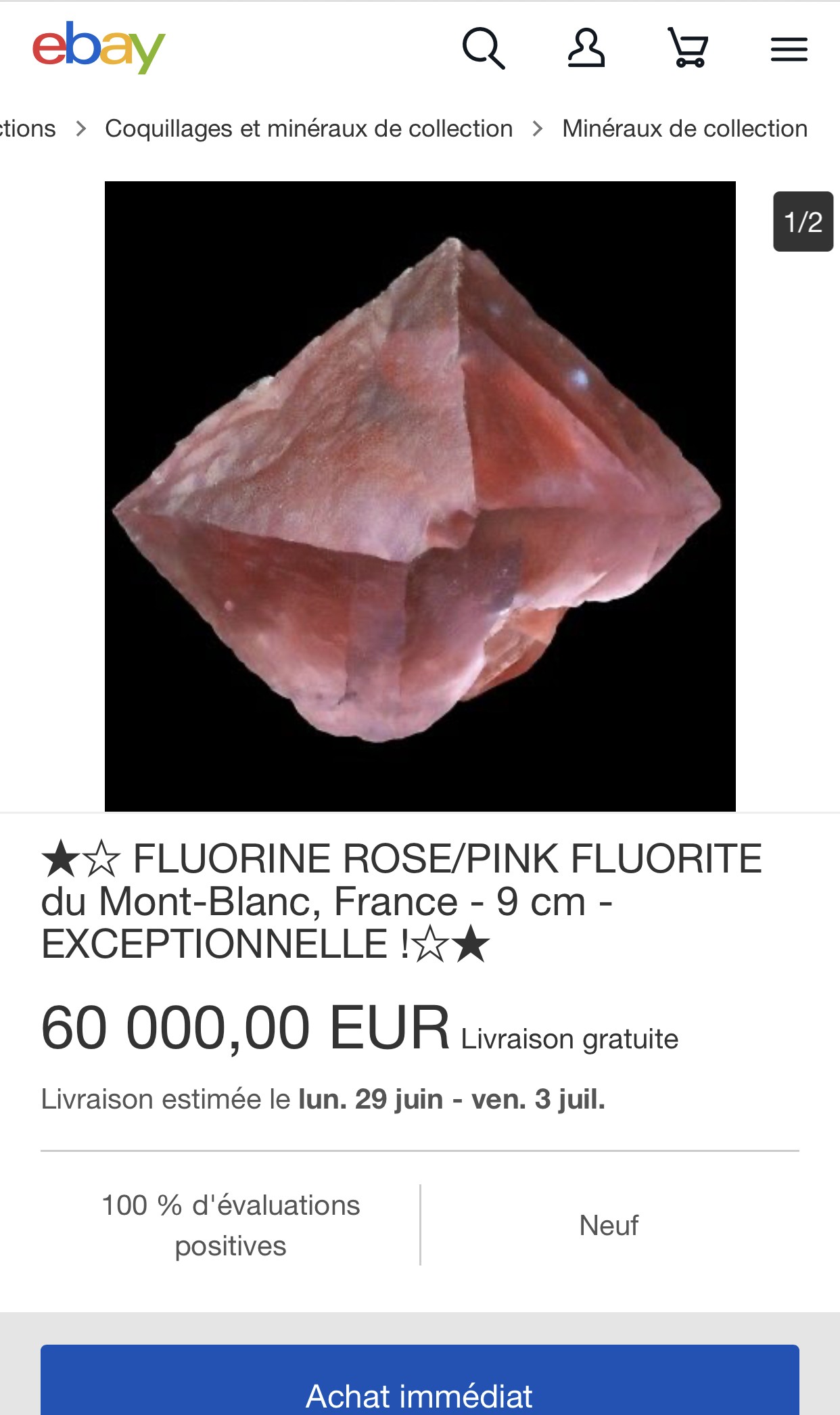Go to eBay home via logo
The width and height of the screenshot is (840, 1415).
[99, 47]
